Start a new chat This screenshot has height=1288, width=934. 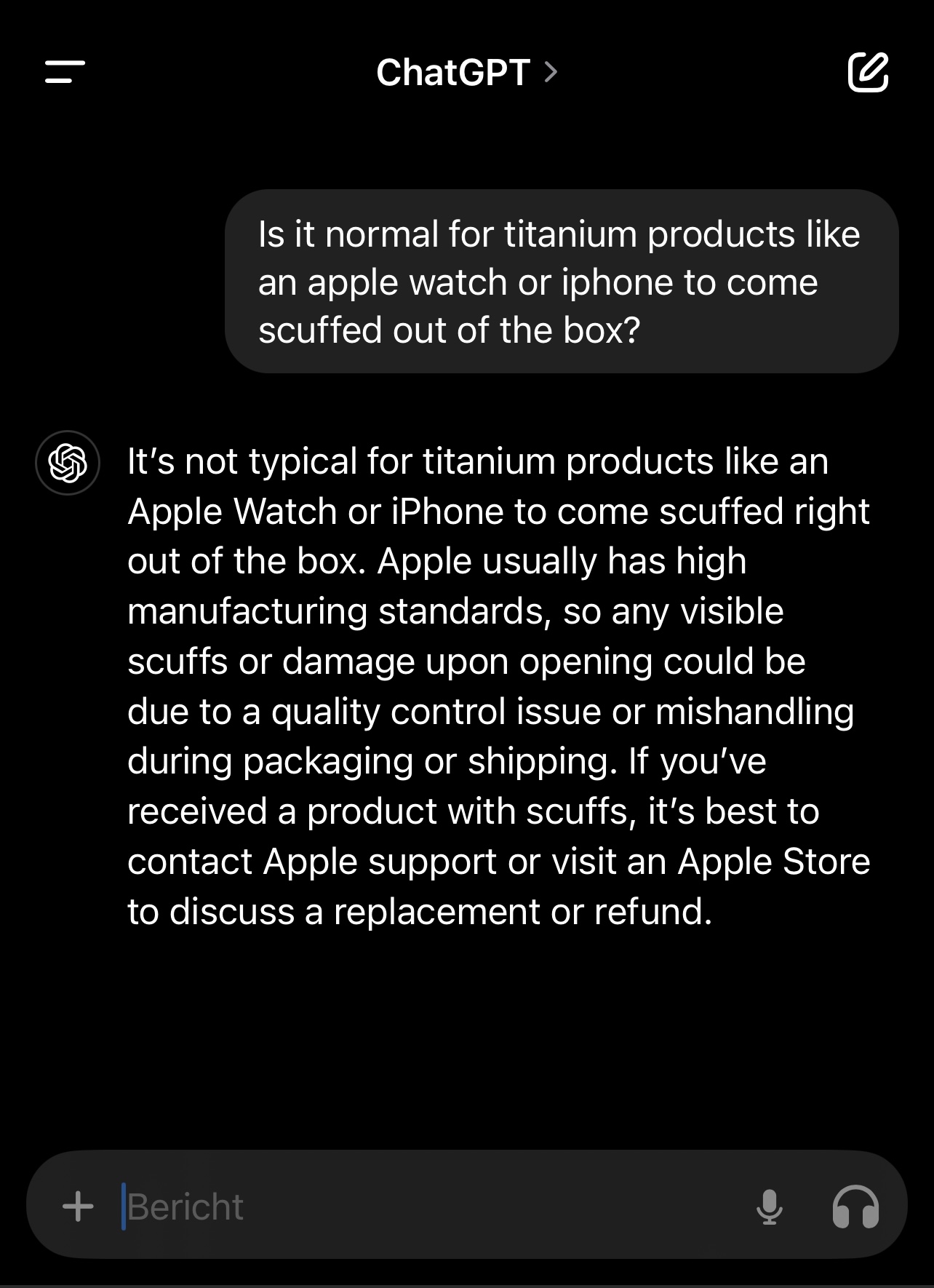[x=868, y=72]
